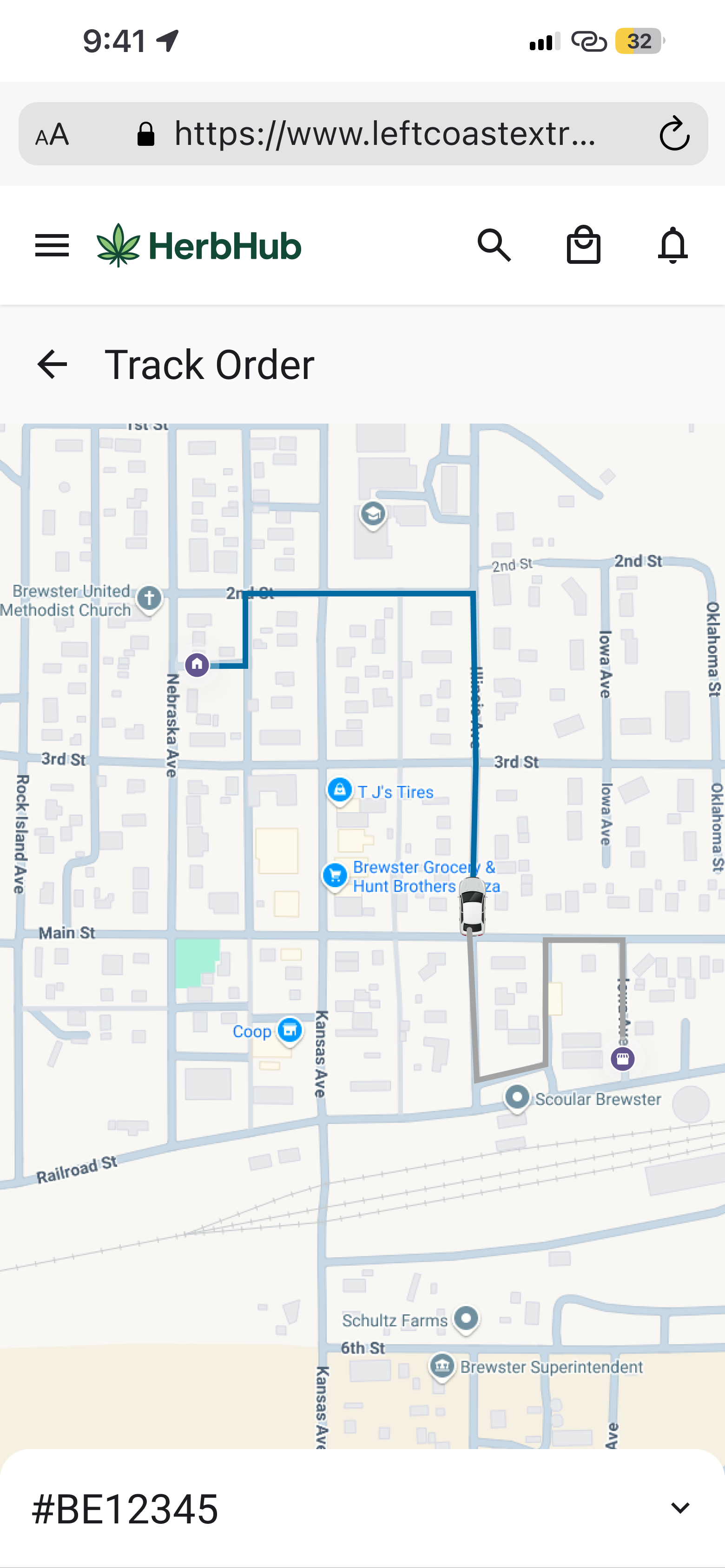Go back from Track Order
The image size is (725, 1568).
pyautogui.click(x=52, y=365)
